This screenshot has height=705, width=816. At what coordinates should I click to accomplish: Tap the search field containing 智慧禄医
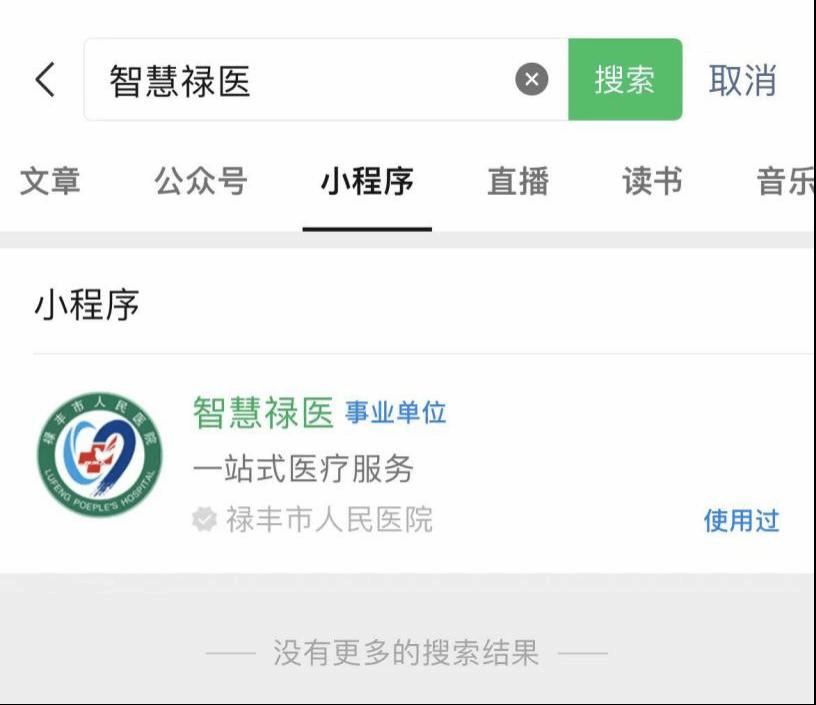[x=300, y=80]
